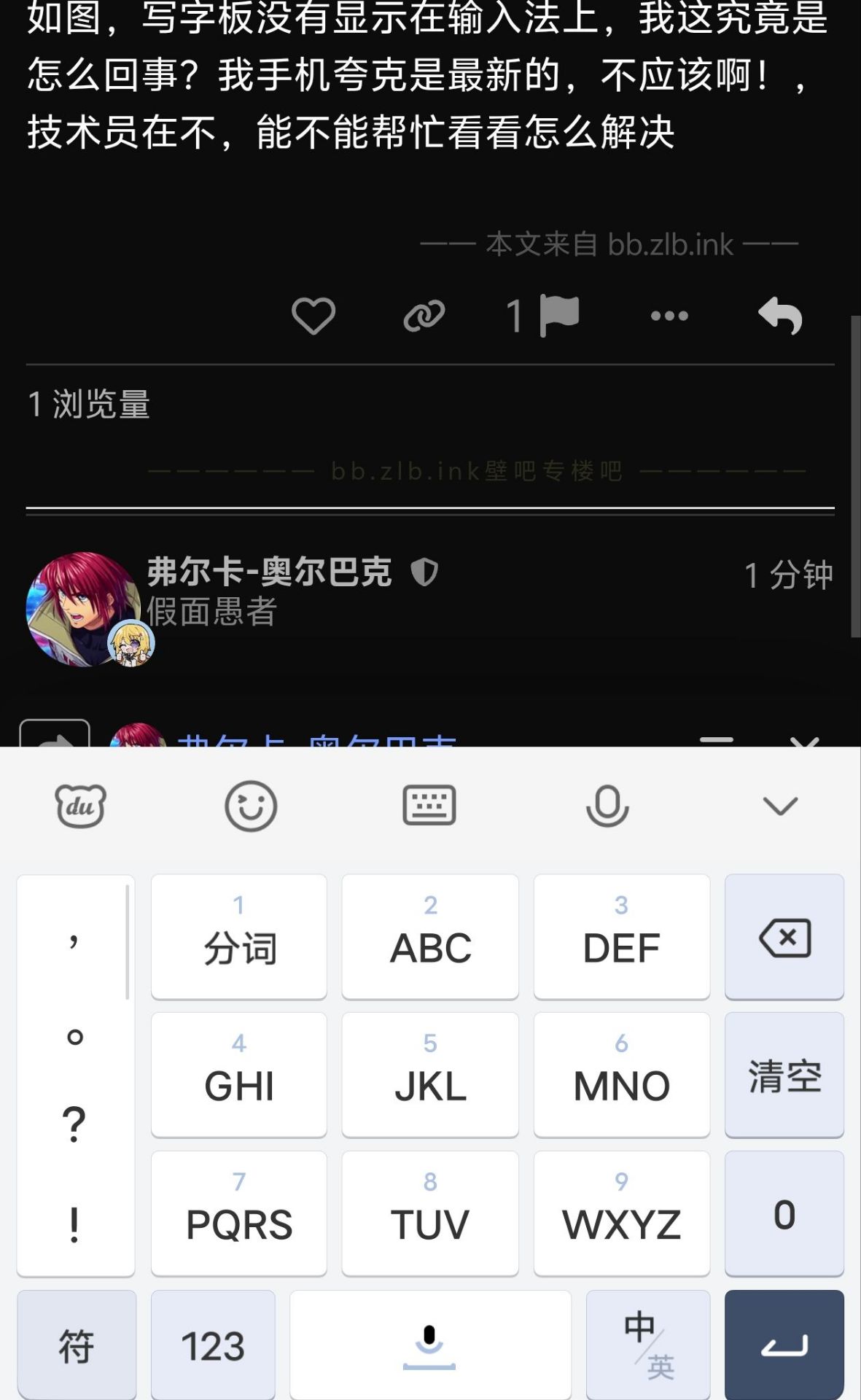Like this forum post
The image size is (861, 1400).
(x=313, y=316)
